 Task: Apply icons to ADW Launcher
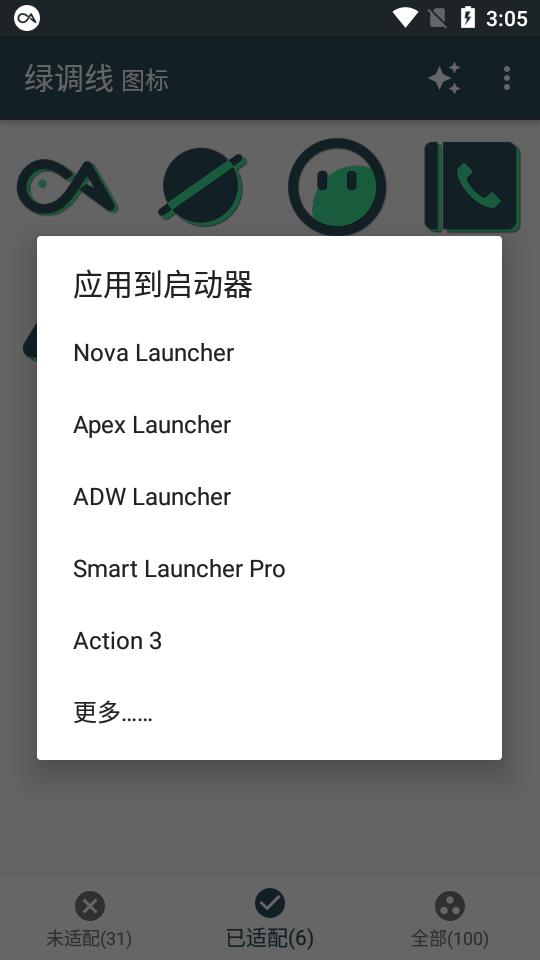coord(269,497)
